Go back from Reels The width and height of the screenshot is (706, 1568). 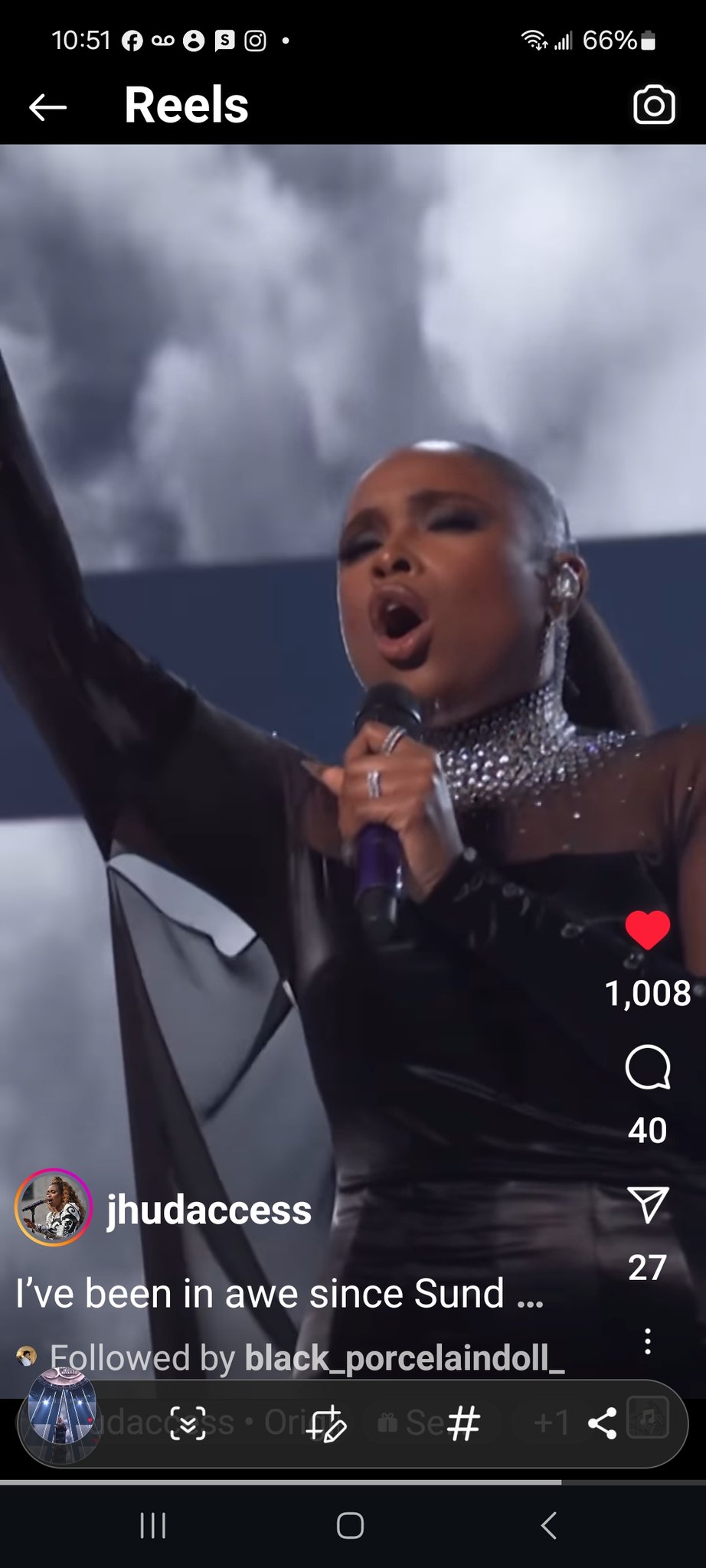[47, 107]
